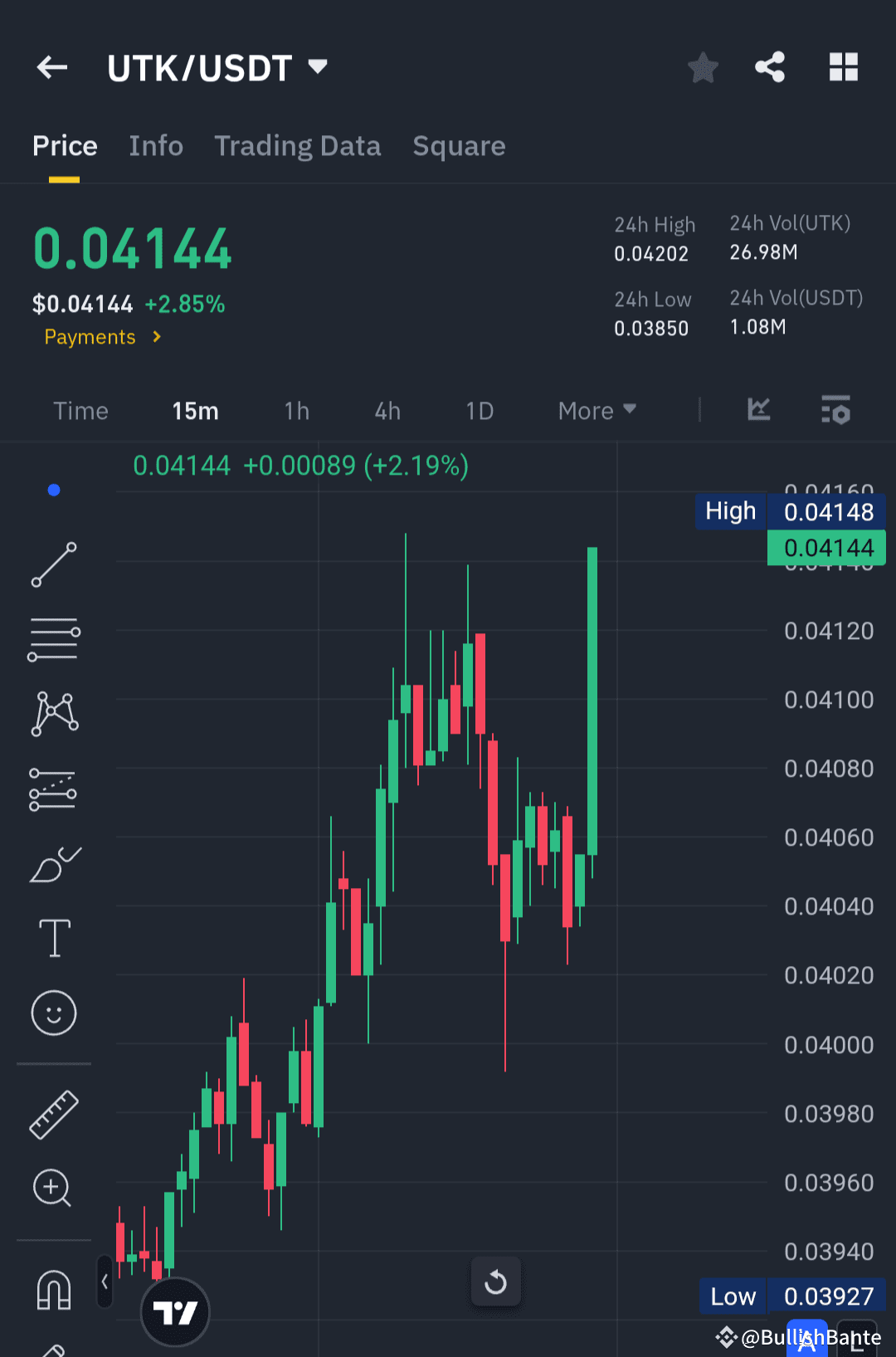
Task: Activate the zoom-in magnifier tool
Action: pyautogui.click(x=53, y=1189)
